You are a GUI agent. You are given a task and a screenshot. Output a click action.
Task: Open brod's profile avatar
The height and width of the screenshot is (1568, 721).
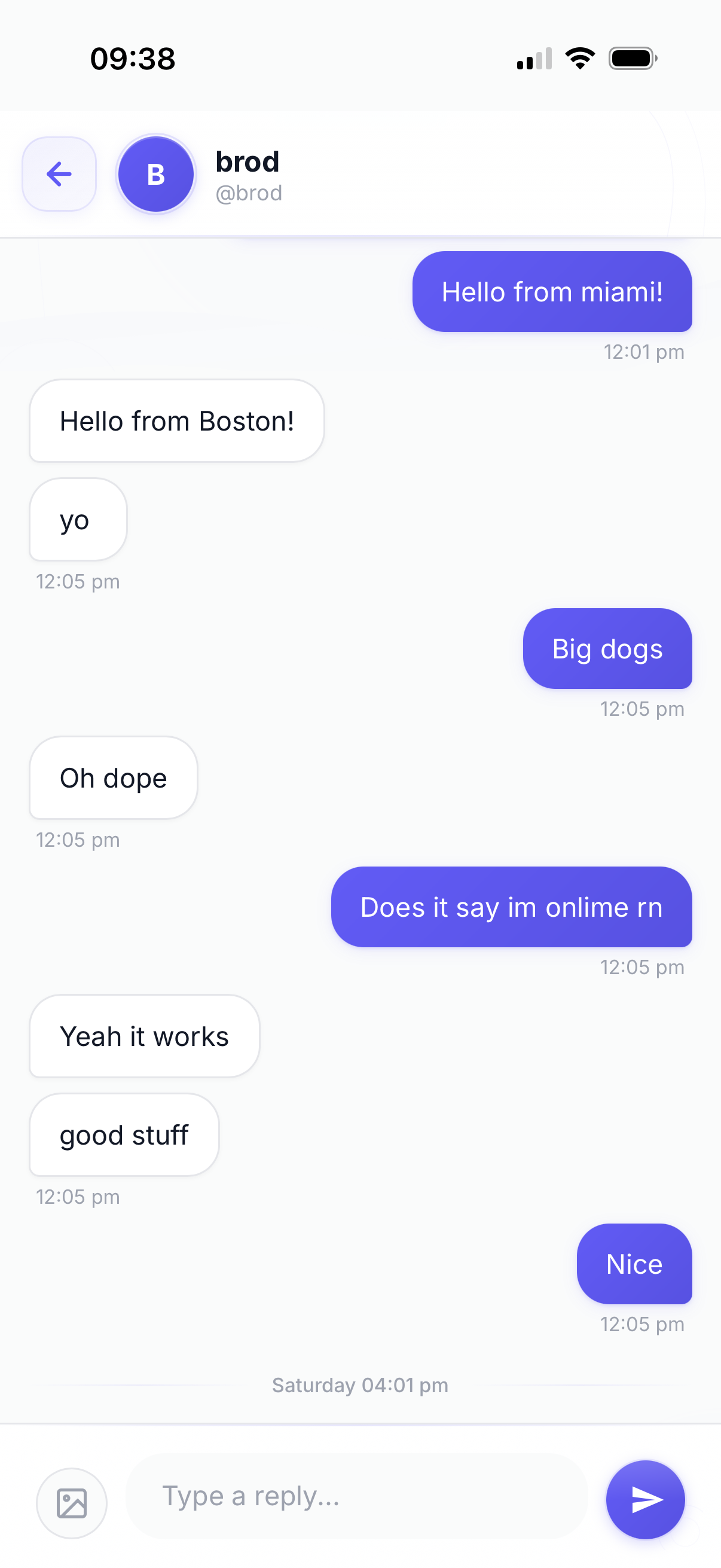(156, 174)
